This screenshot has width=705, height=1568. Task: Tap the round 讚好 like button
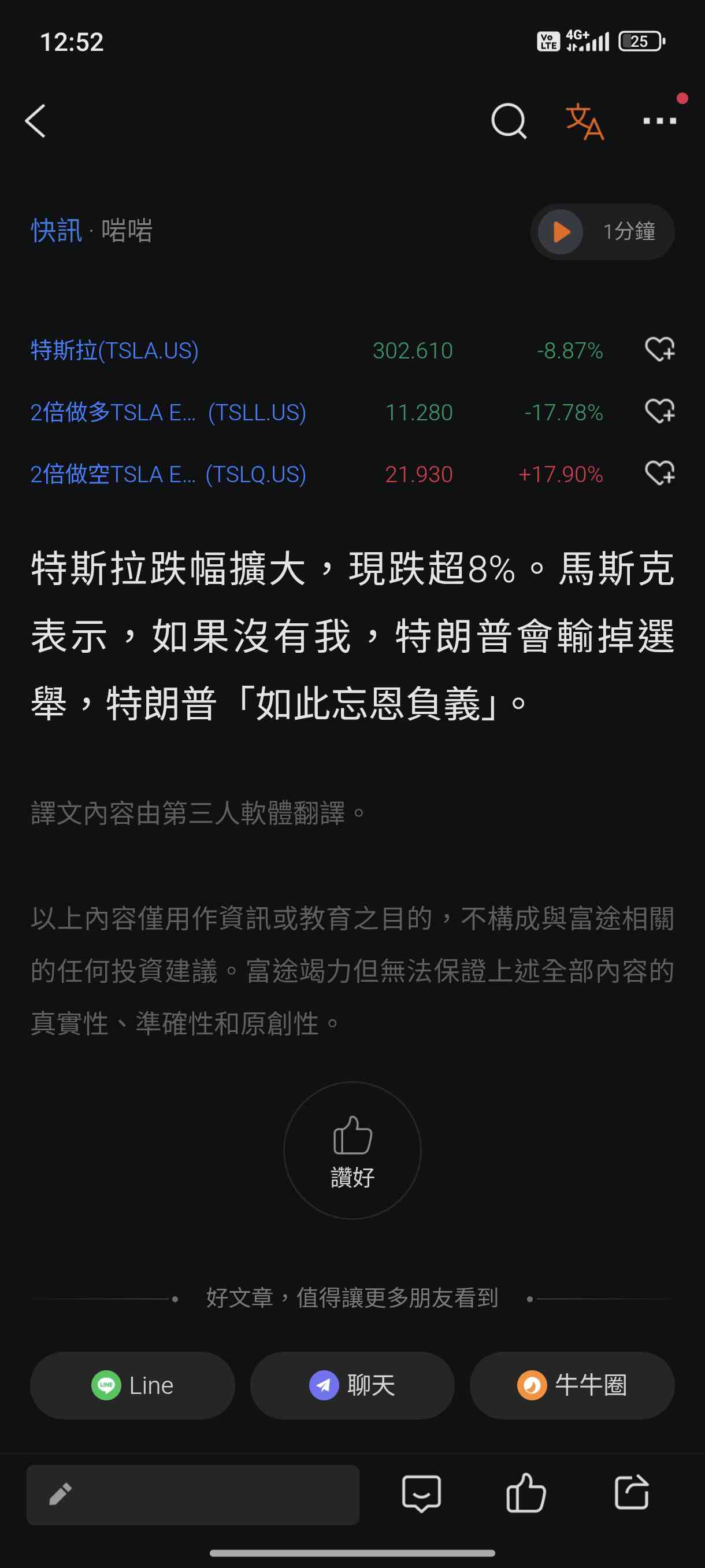coord(352,1150)
